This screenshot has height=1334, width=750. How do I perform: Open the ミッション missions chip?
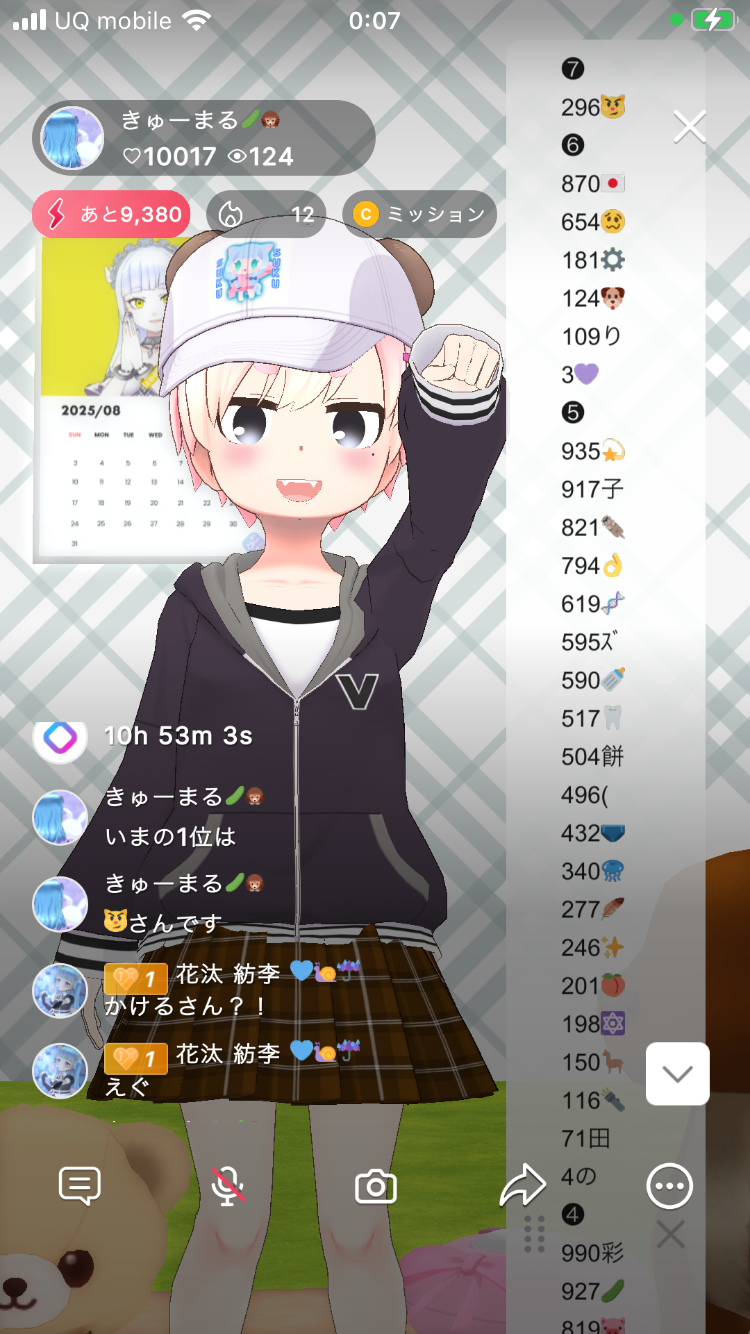pos(420,214)
